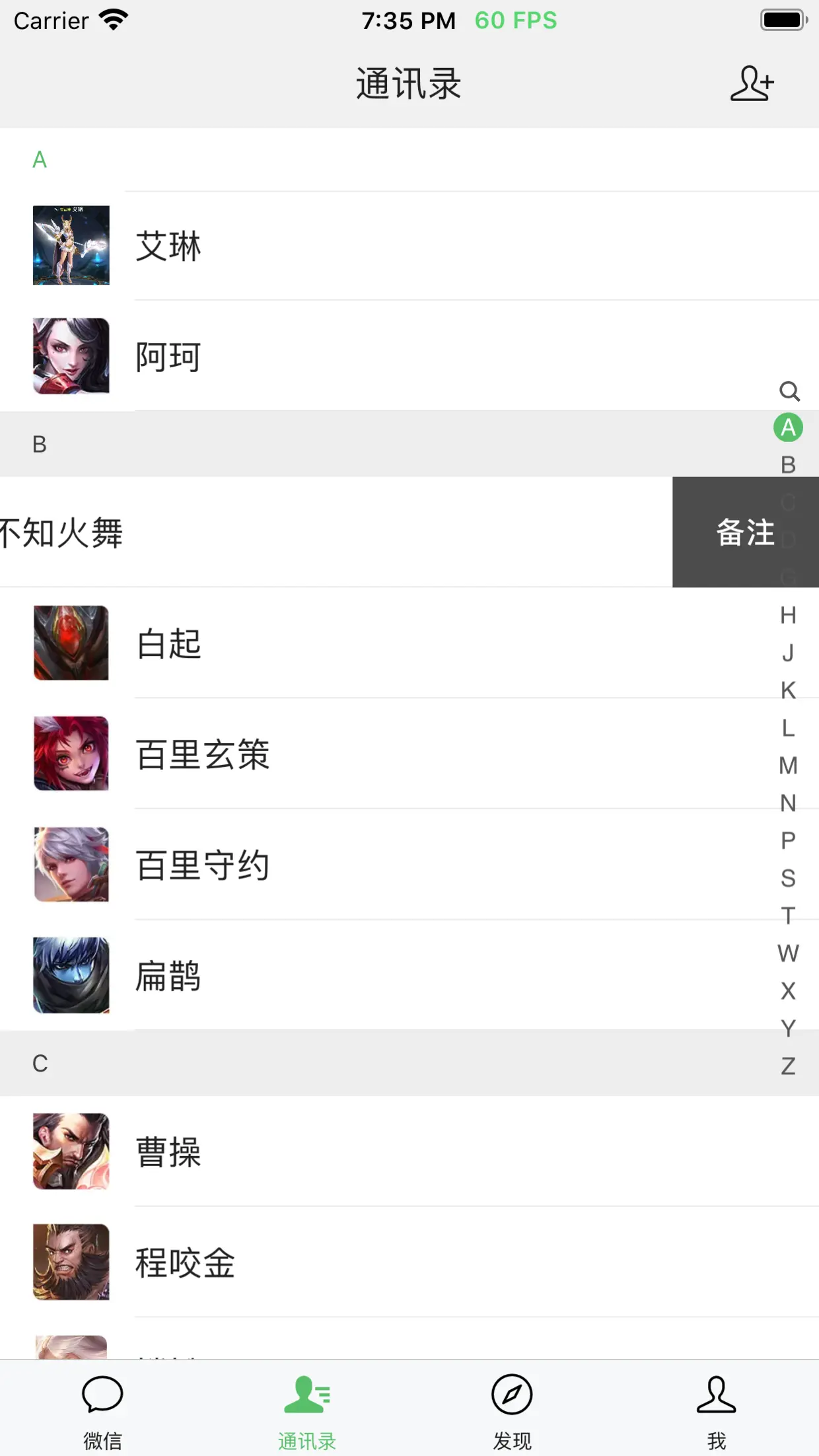Open the 曹操 avatar thumbnail
The height and width of the screenshot is (1456, 819).
pyautogui.click(x=71, y=1151)
